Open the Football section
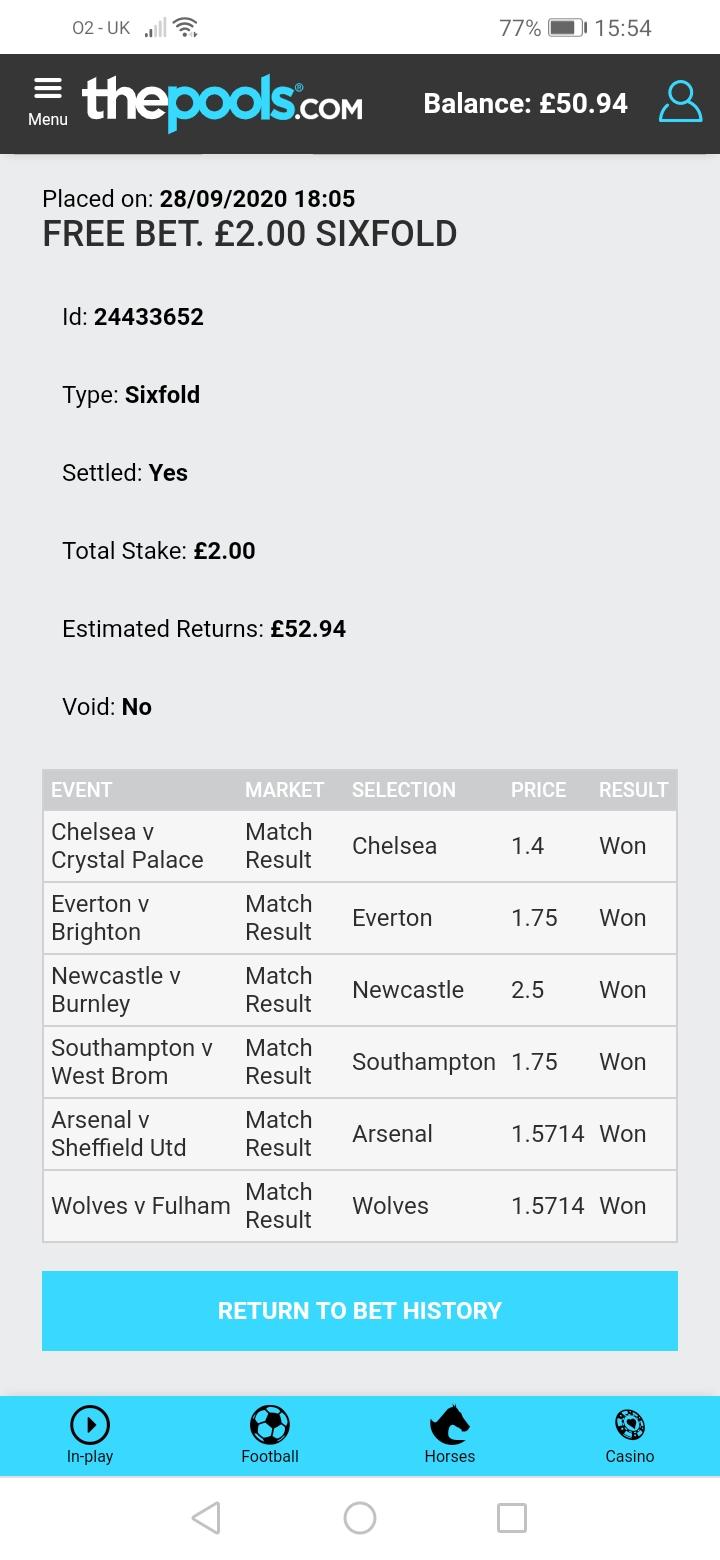Viewport: 720px width, 1560px height. (270, 1435)
